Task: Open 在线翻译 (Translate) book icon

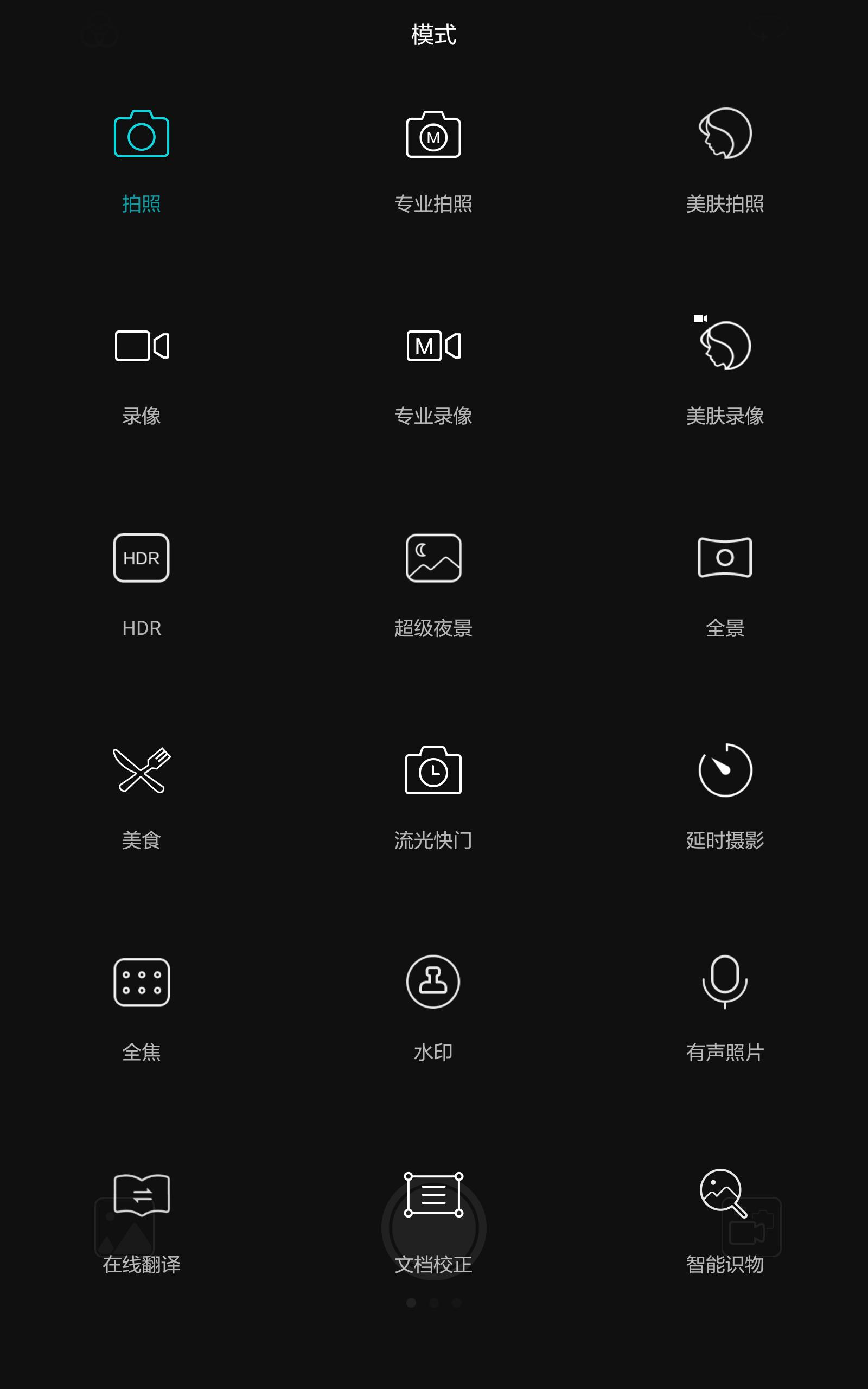Action: (141, 1195)
